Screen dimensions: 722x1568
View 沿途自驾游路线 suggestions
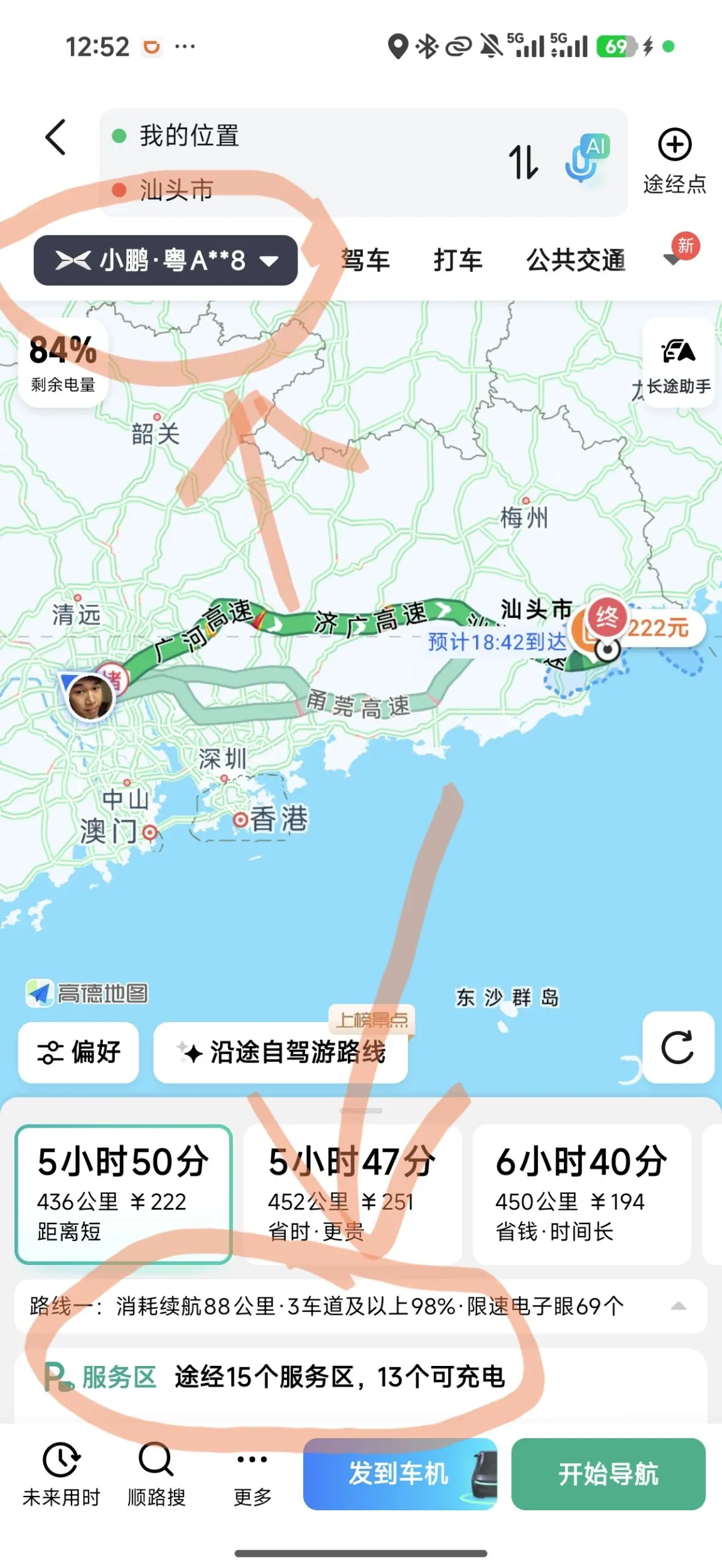(281, 1052)
